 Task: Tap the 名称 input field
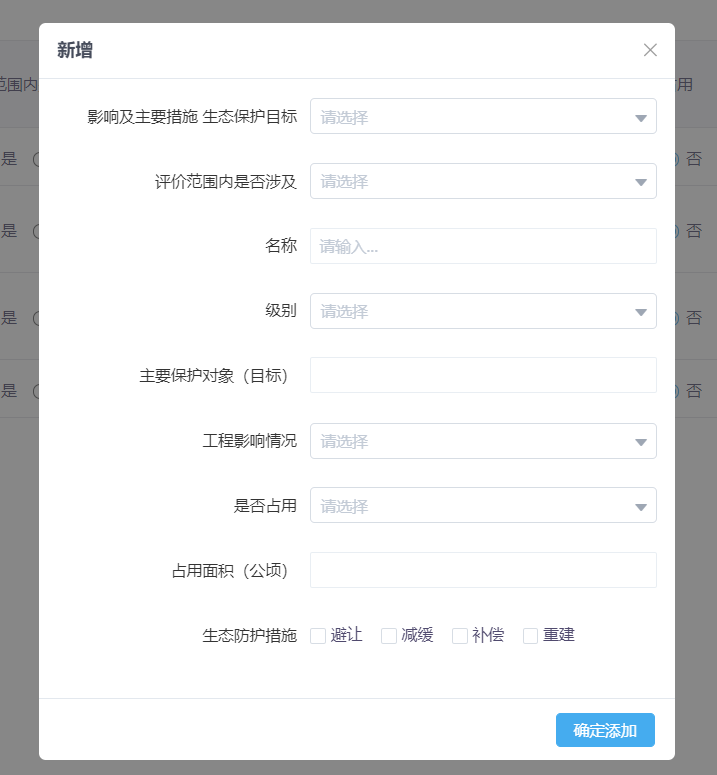click(x=483, y=246)
